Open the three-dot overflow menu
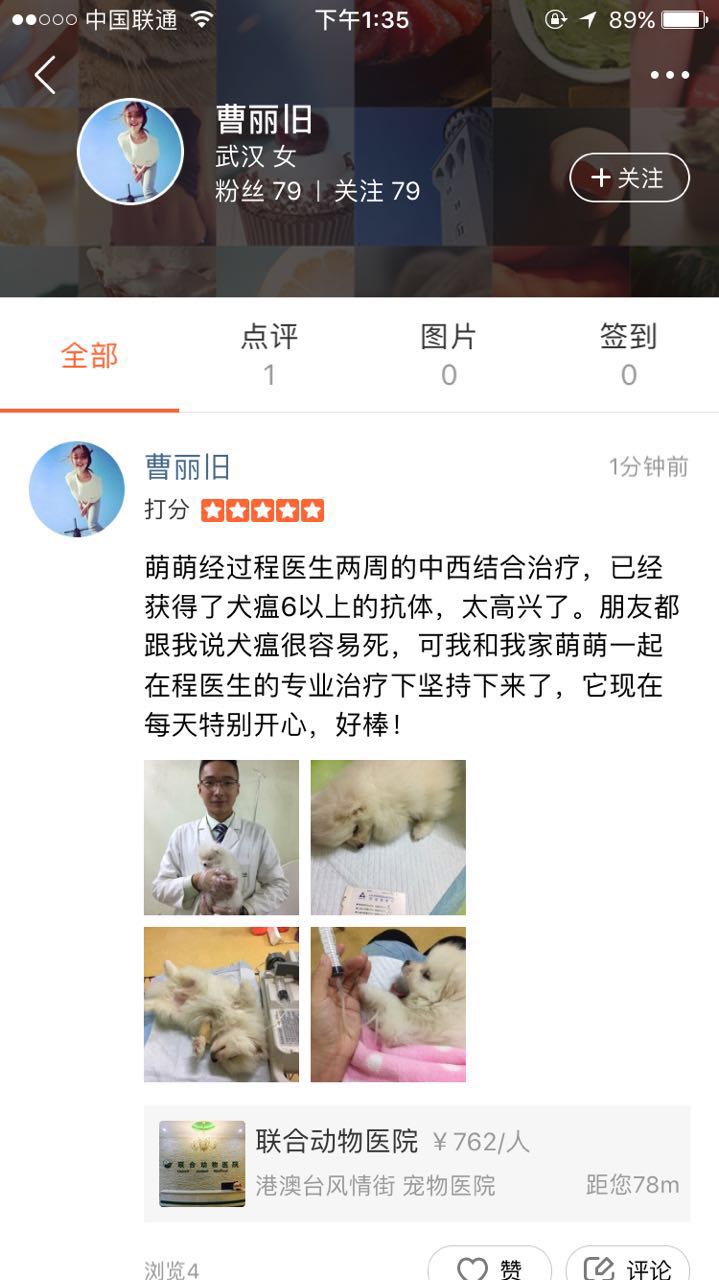Image resolution: width=719 pixels, height=1280 pixels. coord(669,76)
